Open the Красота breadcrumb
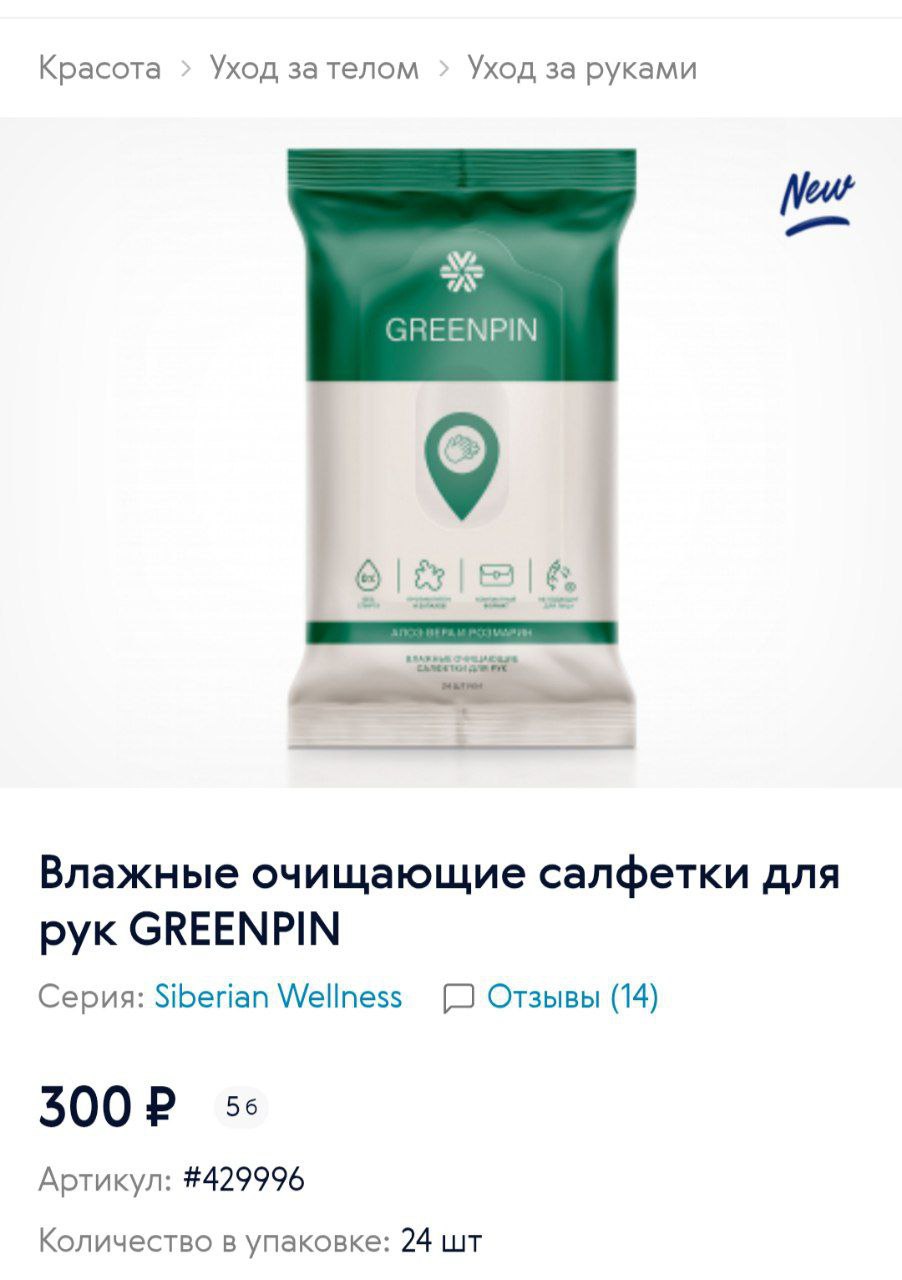This screenshot has width=902, height=1280. click(x=99, y=68)
